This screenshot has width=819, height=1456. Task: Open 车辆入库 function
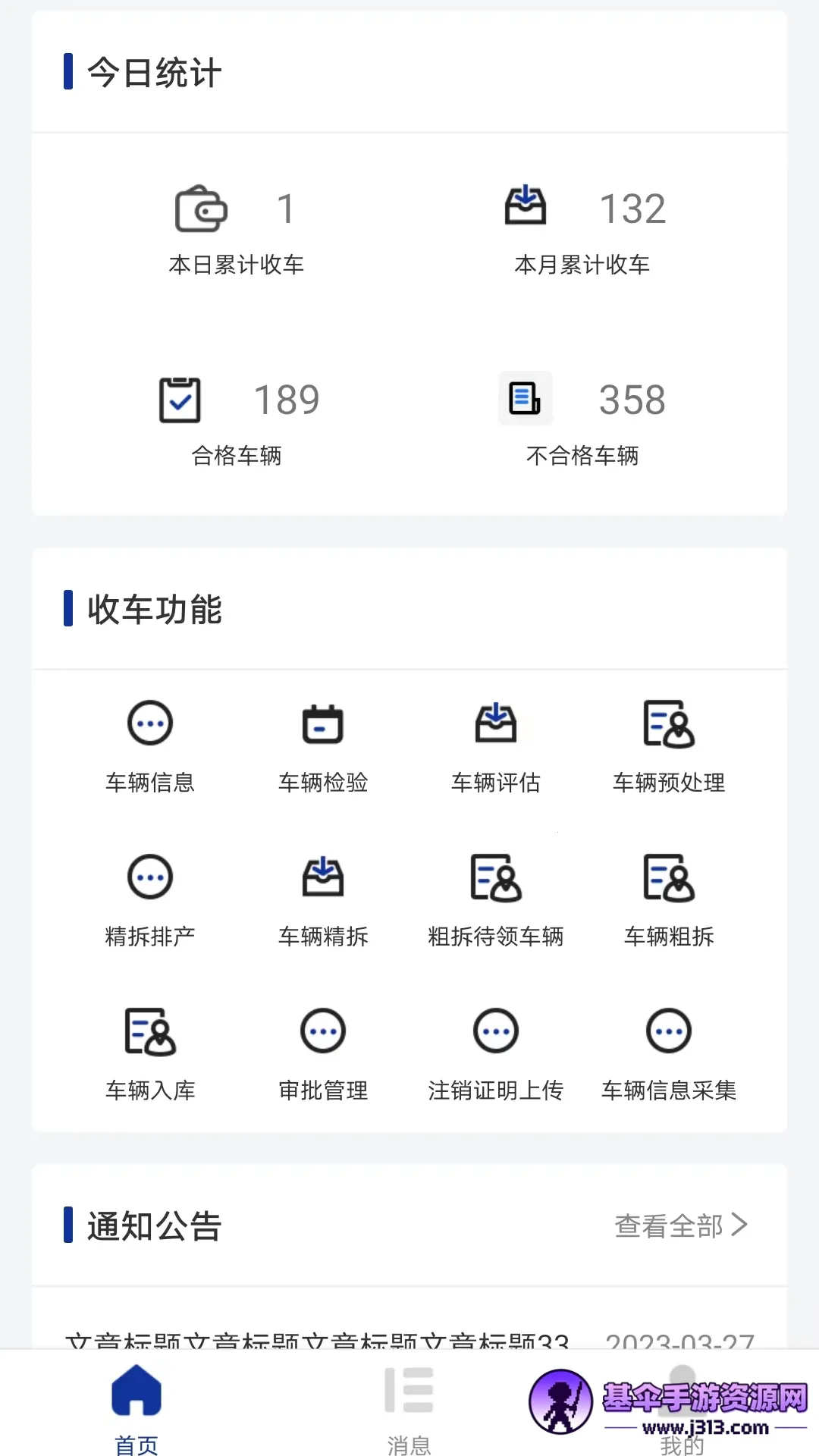150,1053
